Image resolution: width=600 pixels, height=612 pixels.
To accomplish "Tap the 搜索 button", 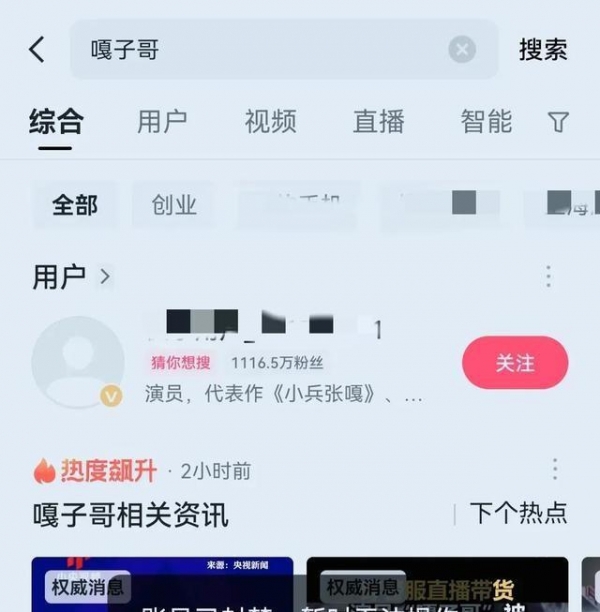I will 543,49.
